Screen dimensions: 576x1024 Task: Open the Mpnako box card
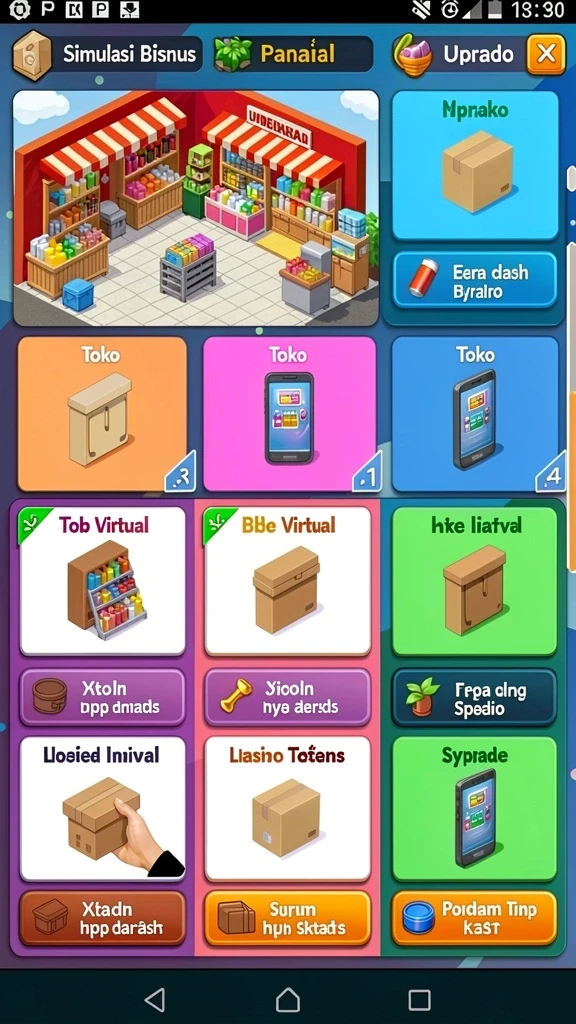pyautogui.click(x=475, y=165)
